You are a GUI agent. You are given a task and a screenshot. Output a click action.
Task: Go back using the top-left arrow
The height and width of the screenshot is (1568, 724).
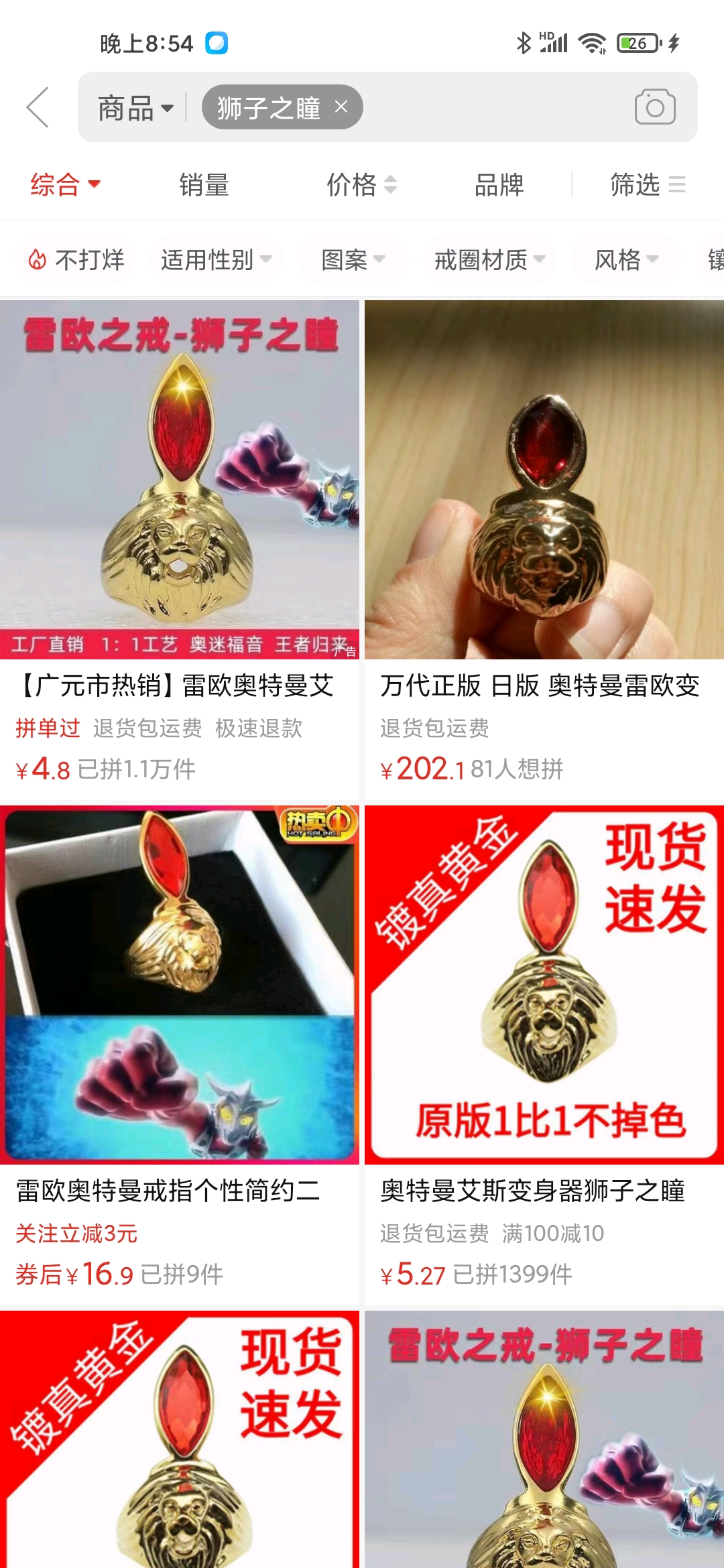click(x=38, y=107)
